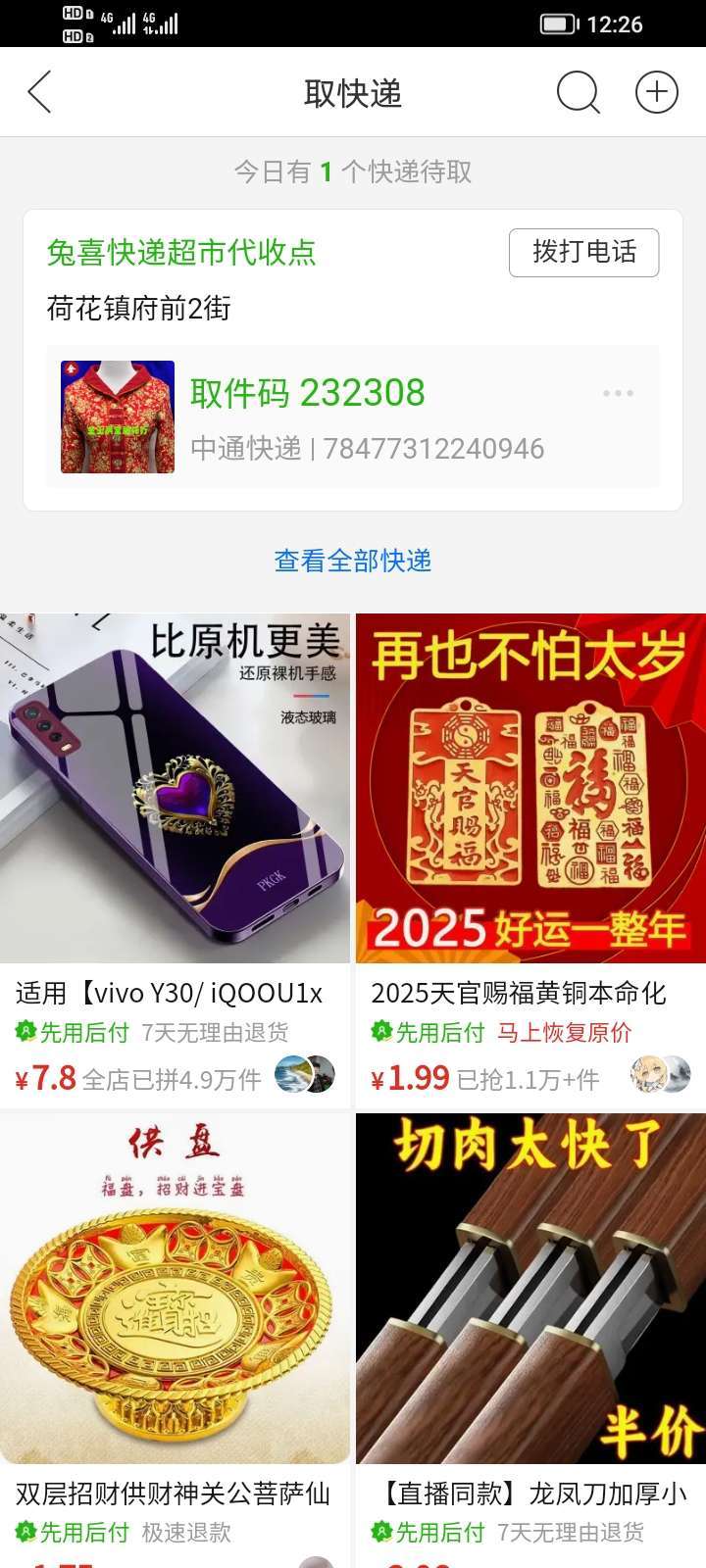Open the three-dot menu on the parcel

coord(618,393)
